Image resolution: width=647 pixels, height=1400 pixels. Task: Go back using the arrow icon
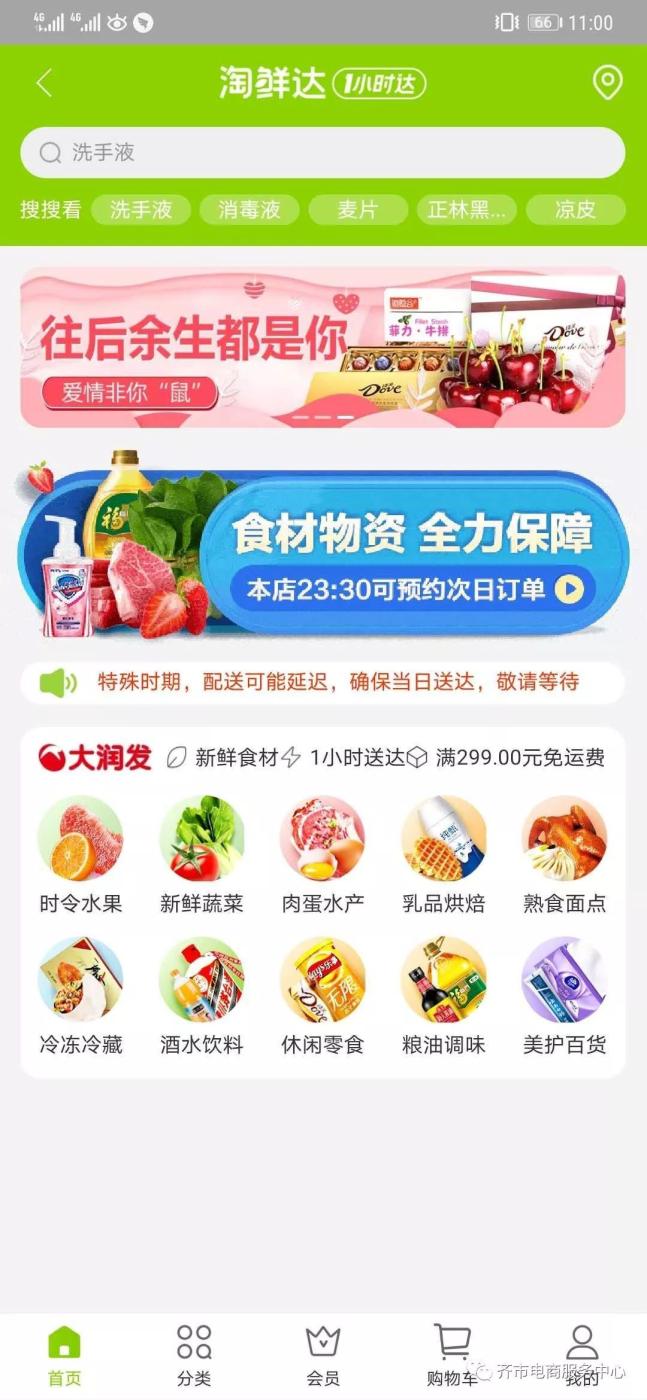(x=43, y=83)
